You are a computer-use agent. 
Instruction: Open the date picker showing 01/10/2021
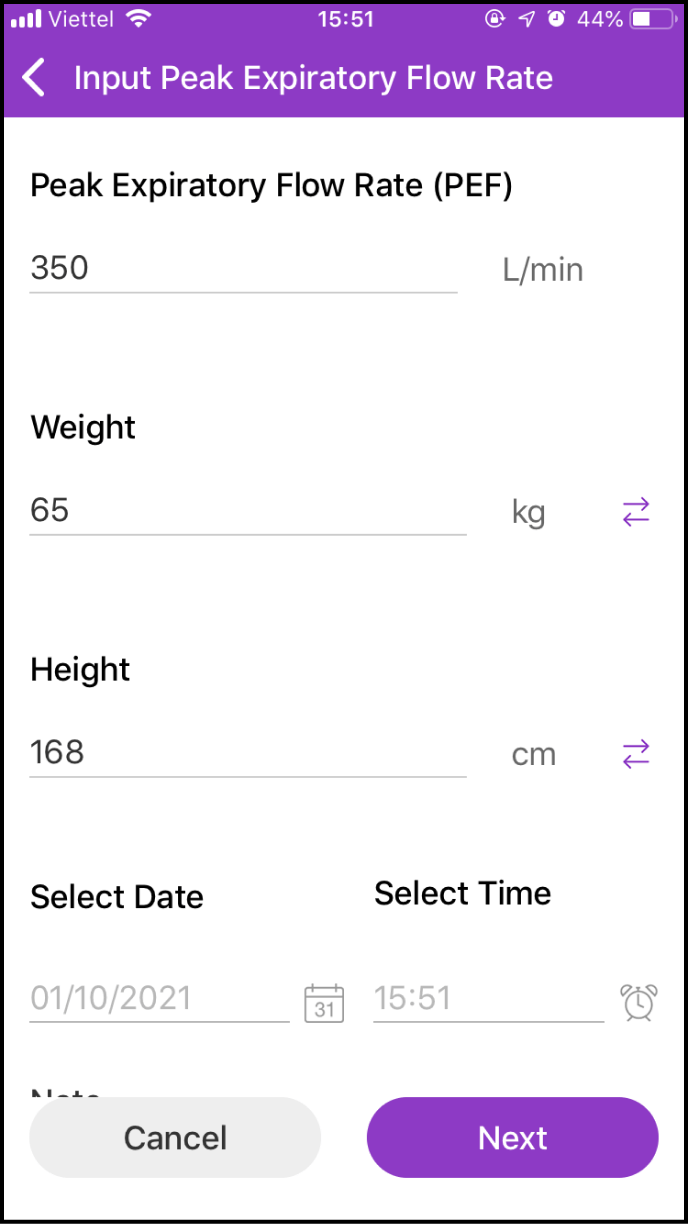[159, 998]
